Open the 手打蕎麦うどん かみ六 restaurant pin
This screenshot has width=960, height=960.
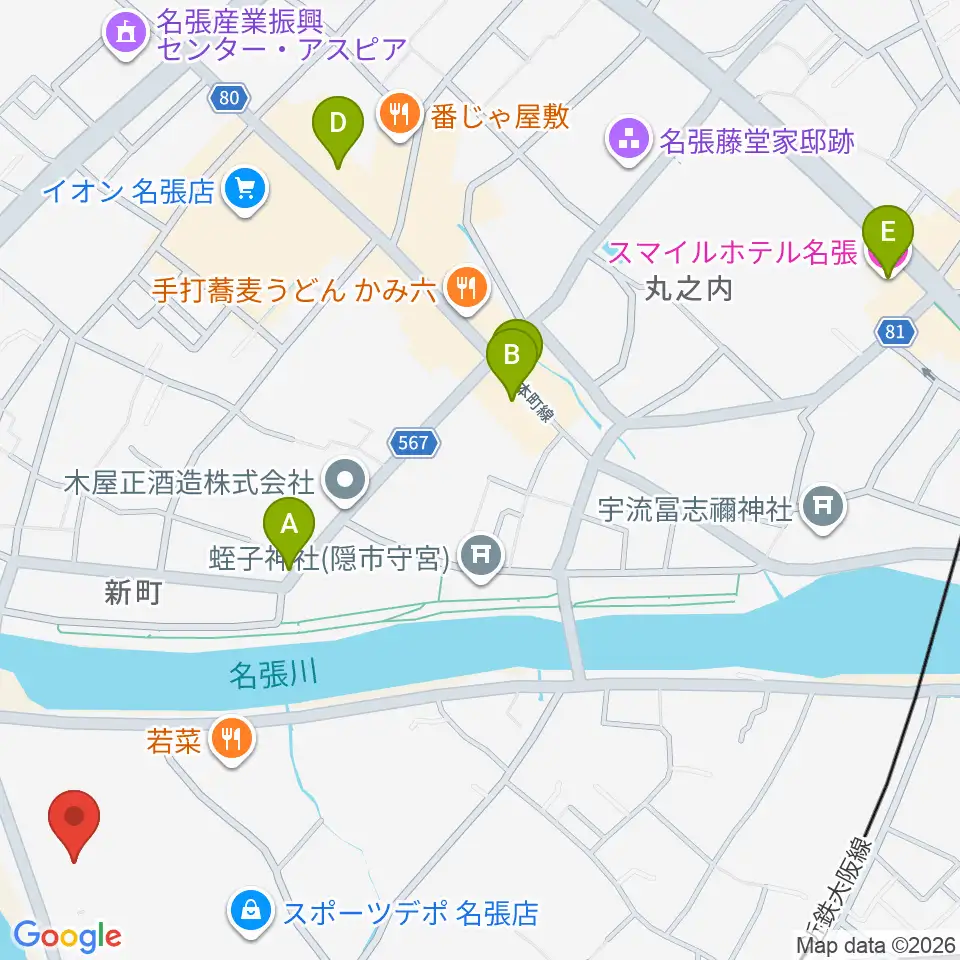click(x=467, y=288)
